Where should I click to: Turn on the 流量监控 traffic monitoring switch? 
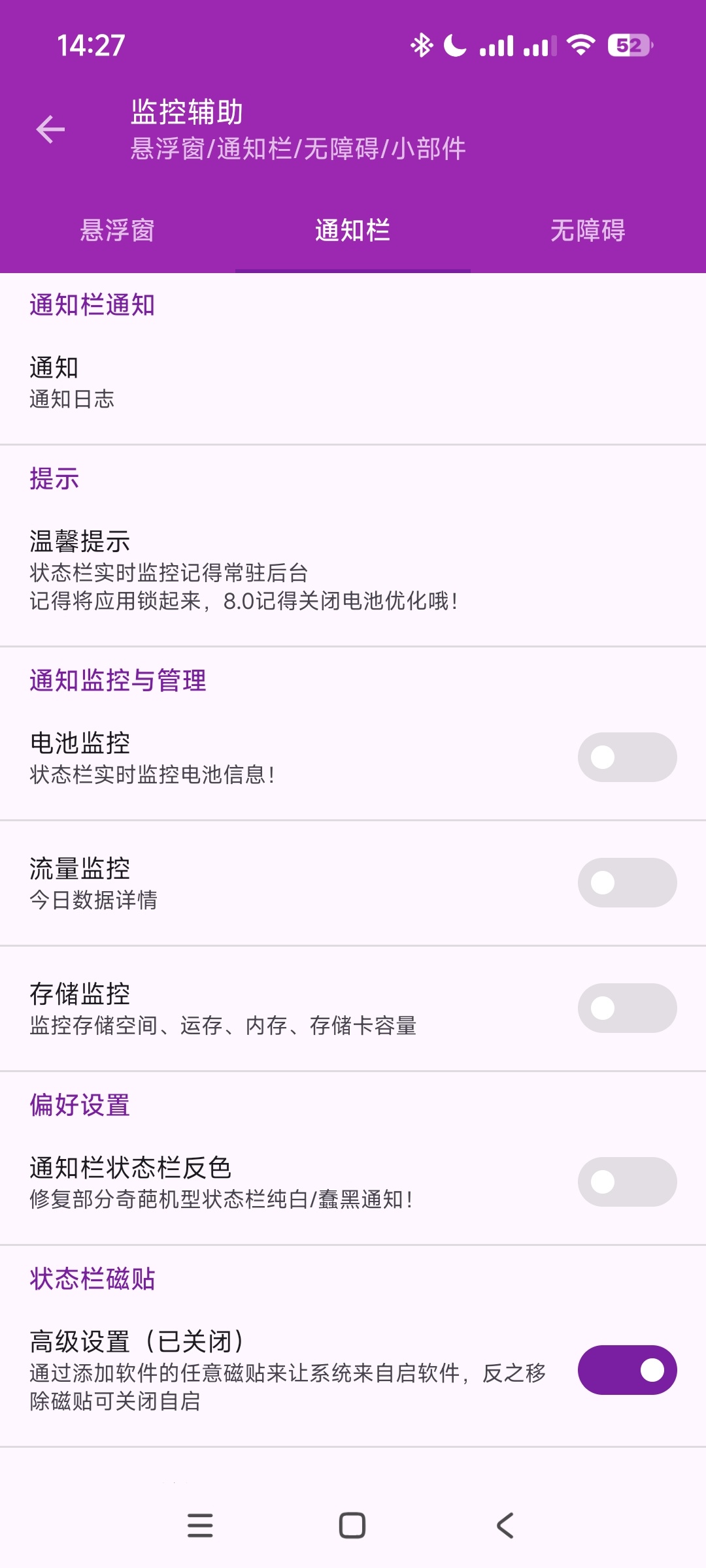pyautogui.click(x=628, y=882)
